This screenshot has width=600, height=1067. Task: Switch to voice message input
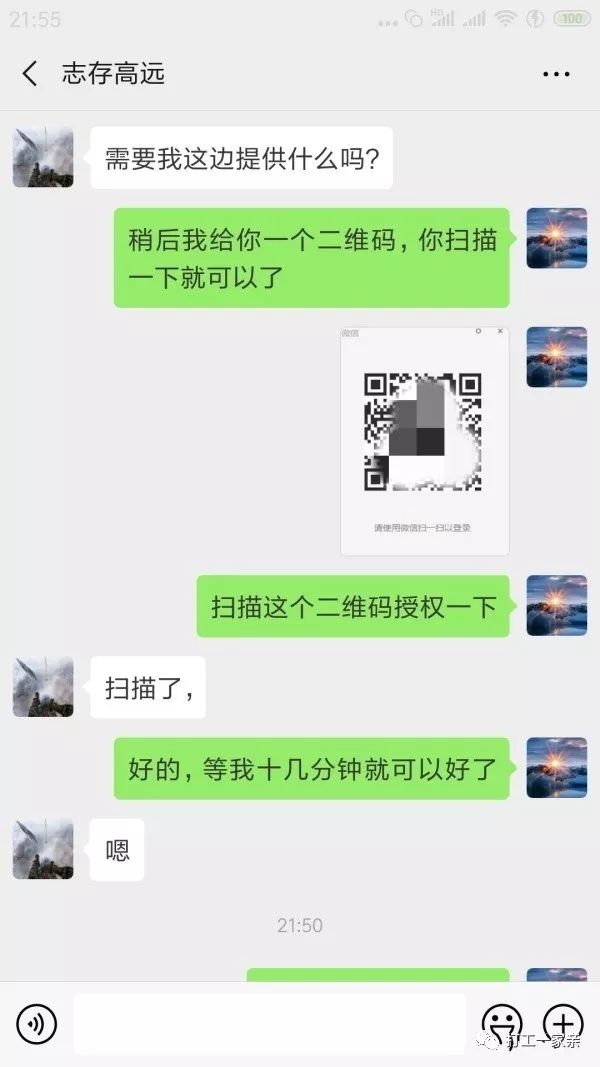37,1023
